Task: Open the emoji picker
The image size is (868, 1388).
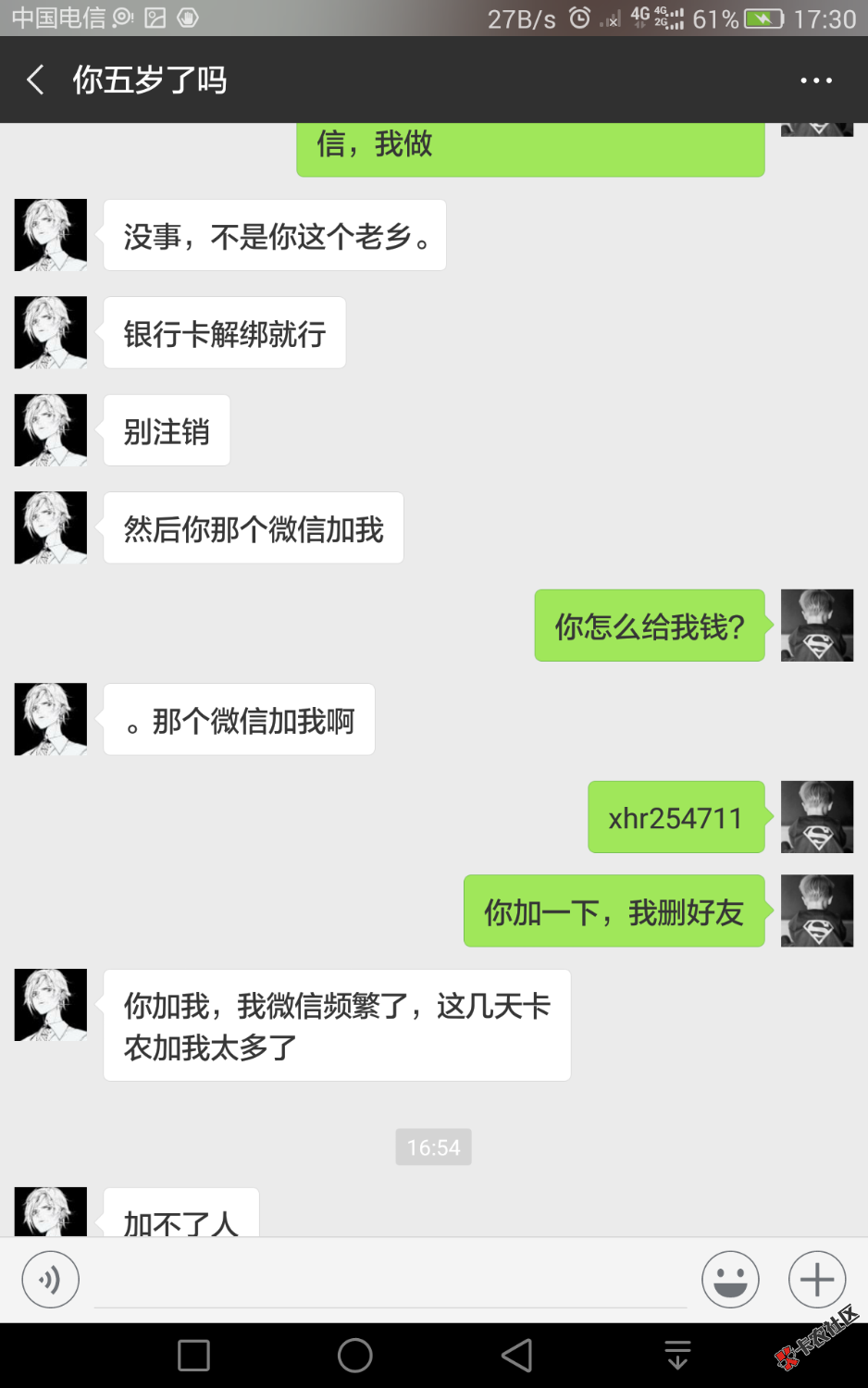Action: [x=730, y=1280]
